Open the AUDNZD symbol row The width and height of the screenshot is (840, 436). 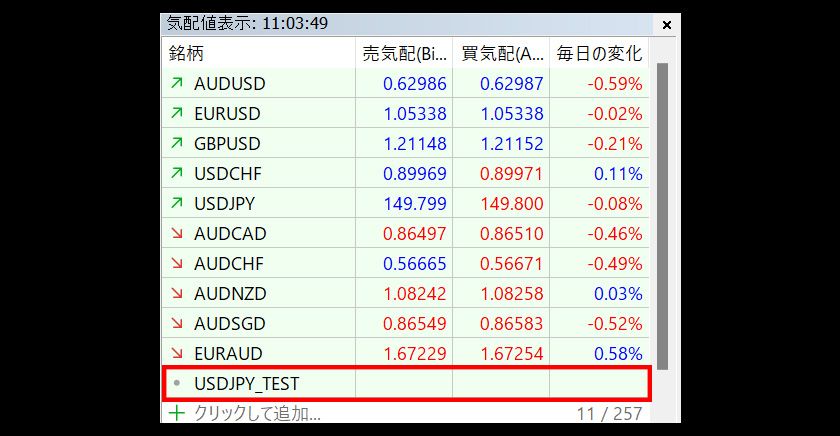(x=231, y=294)
